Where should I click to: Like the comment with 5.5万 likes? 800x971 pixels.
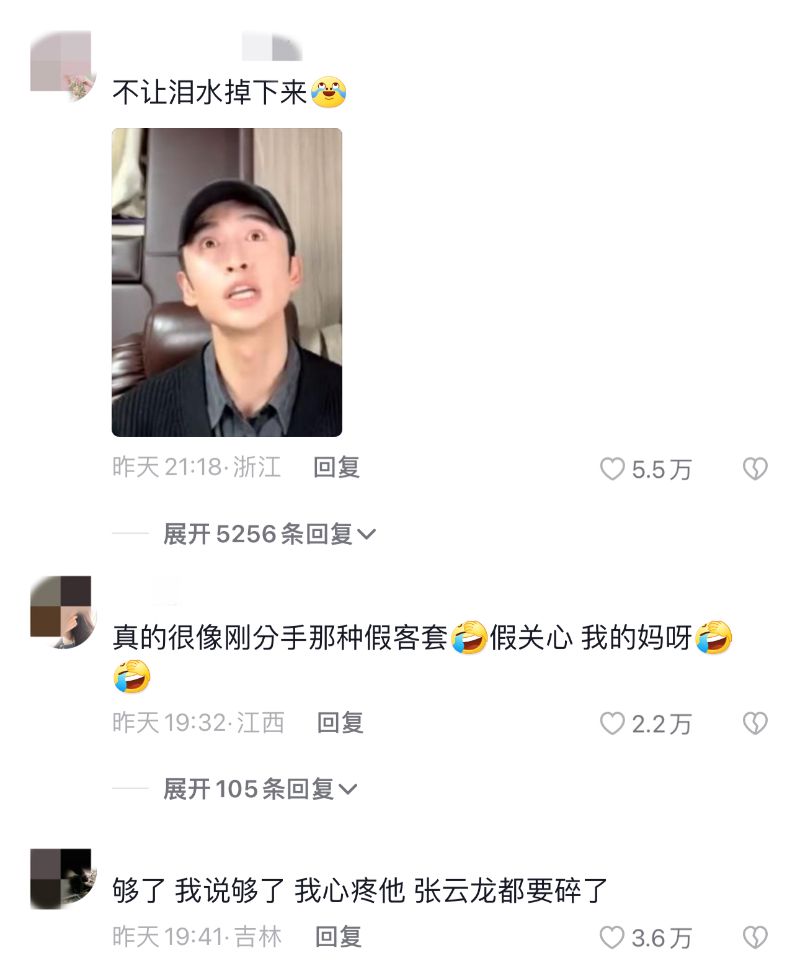coord(612,469)
